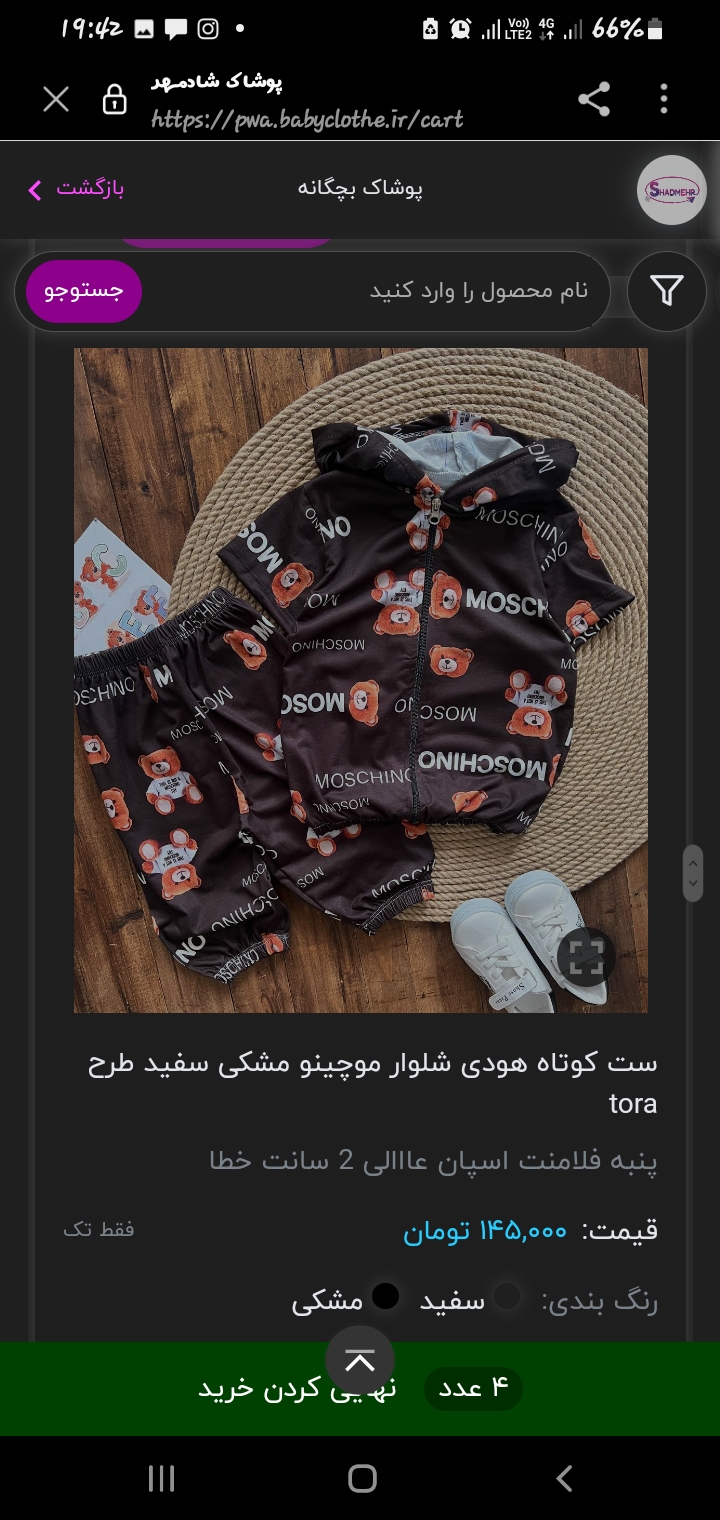Close the browser tab with the X
Image resolution: width=720 pixels, height=1520 pixels.
click(x=56, y=99)
